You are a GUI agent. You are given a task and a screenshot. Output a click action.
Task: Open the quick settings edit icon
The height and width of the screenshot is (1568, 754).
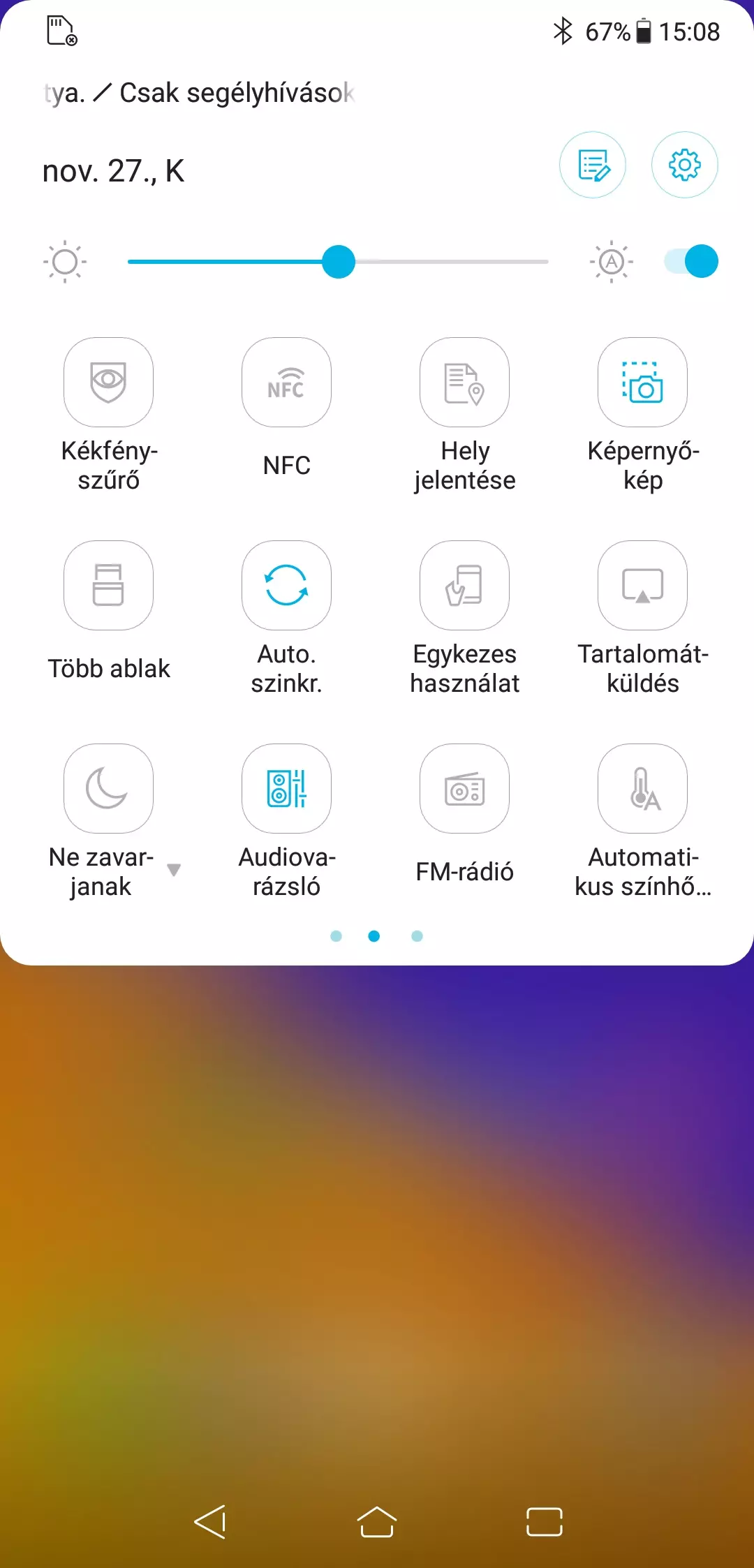(x=593, y=165)
